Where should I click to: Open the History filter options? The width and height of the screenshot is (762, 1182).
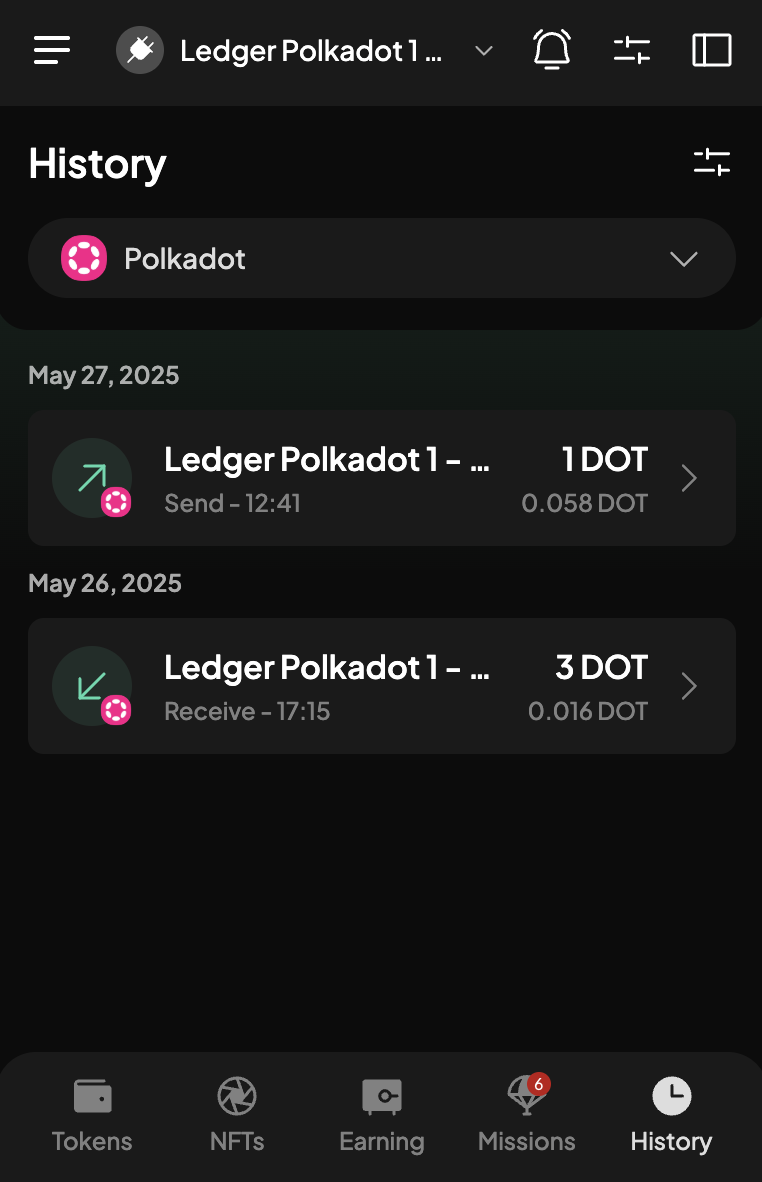(712, 163)
